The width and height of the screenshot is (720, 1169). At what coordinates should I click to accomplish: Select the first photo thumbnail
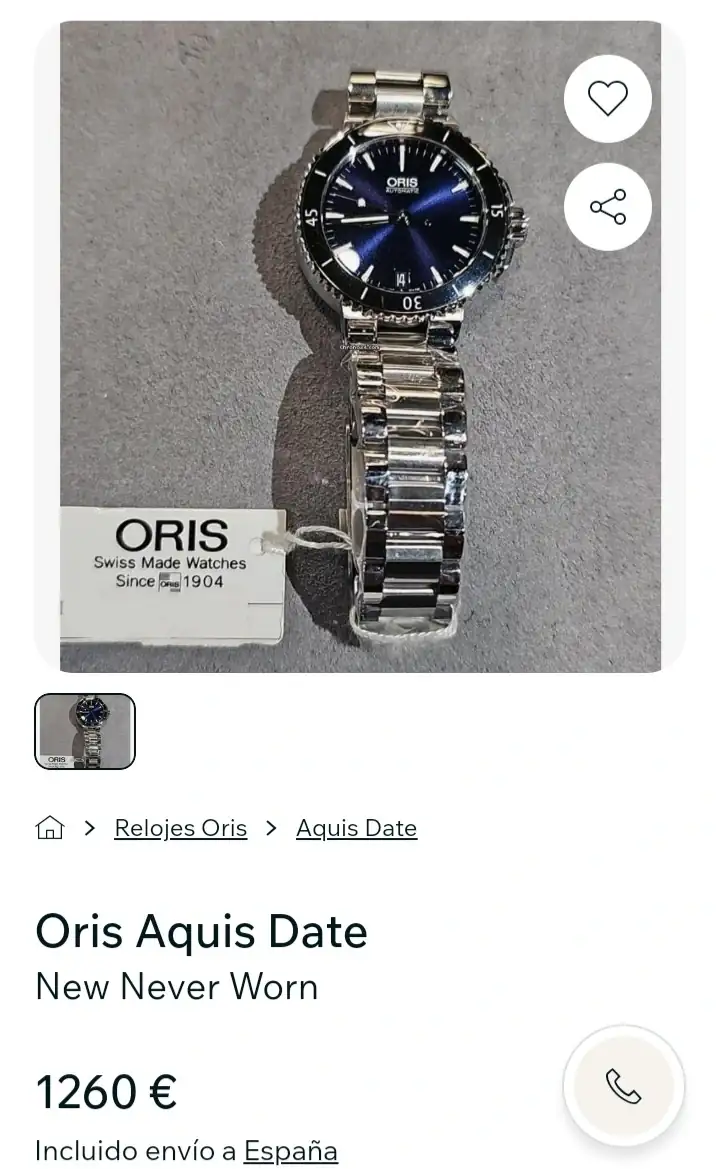(85, 731)
